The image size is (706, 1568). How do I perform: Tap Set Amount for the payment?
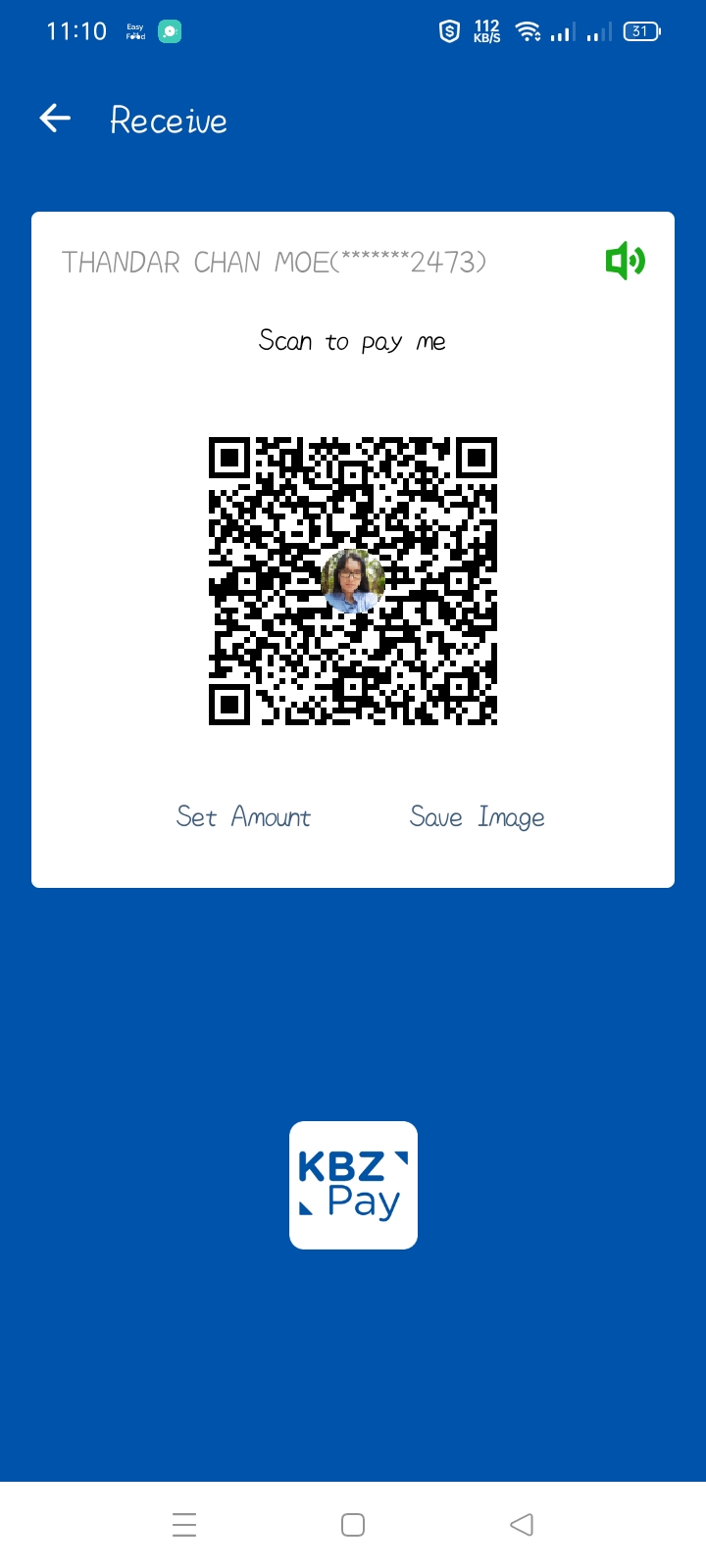243,817
